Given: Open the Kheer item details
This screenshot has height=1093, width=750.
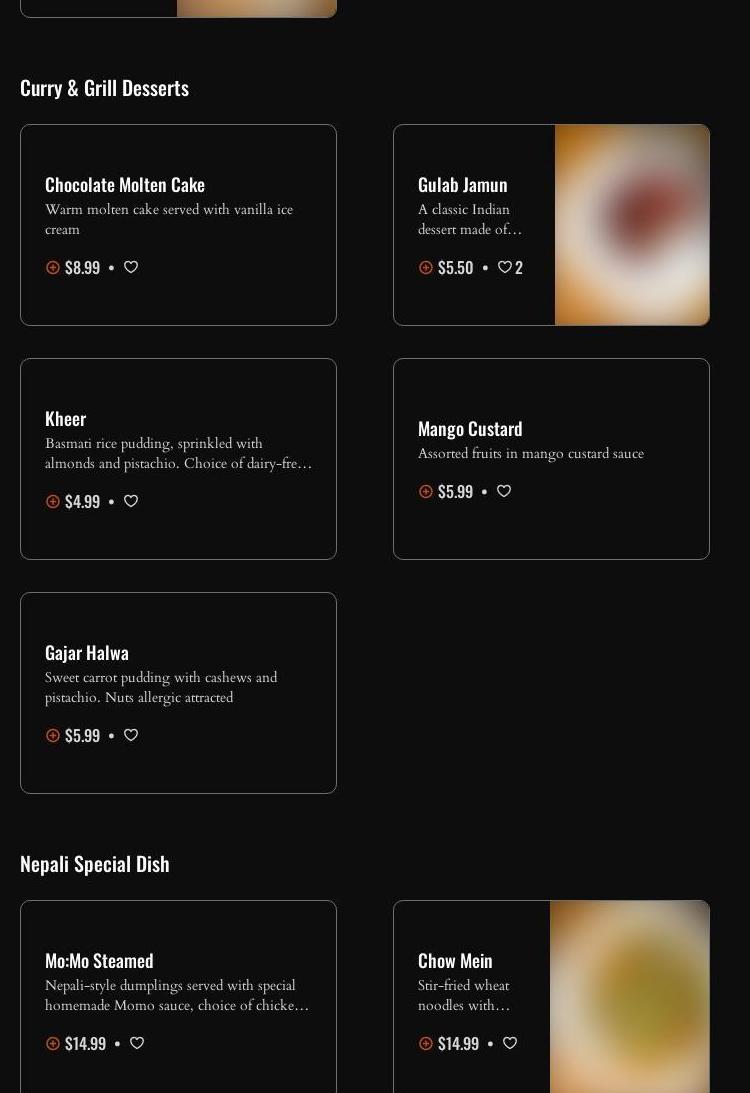Looking at the screenshot, I should point(66,419).
